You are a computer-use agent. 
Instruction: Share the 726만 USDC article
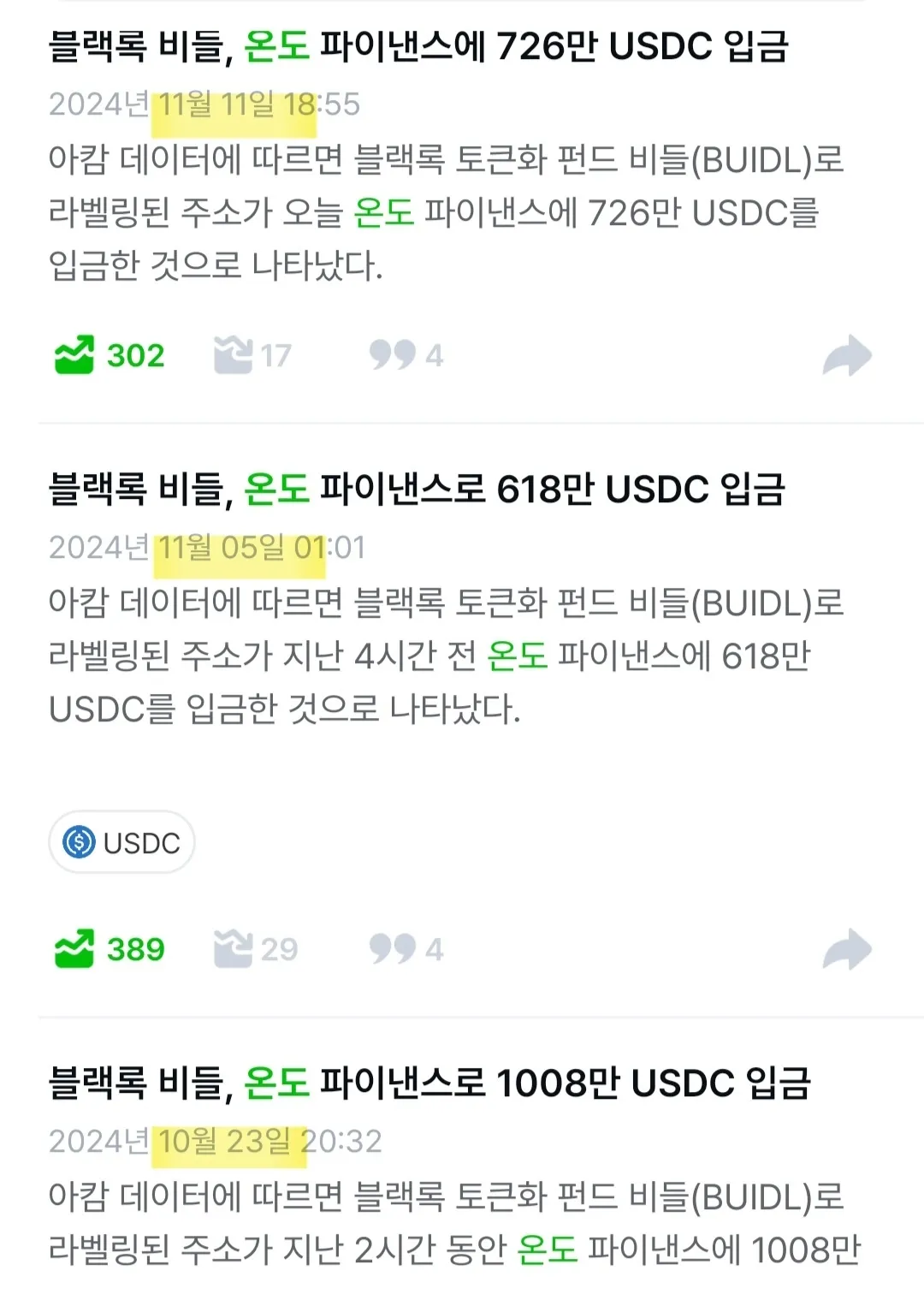point(846,355)
